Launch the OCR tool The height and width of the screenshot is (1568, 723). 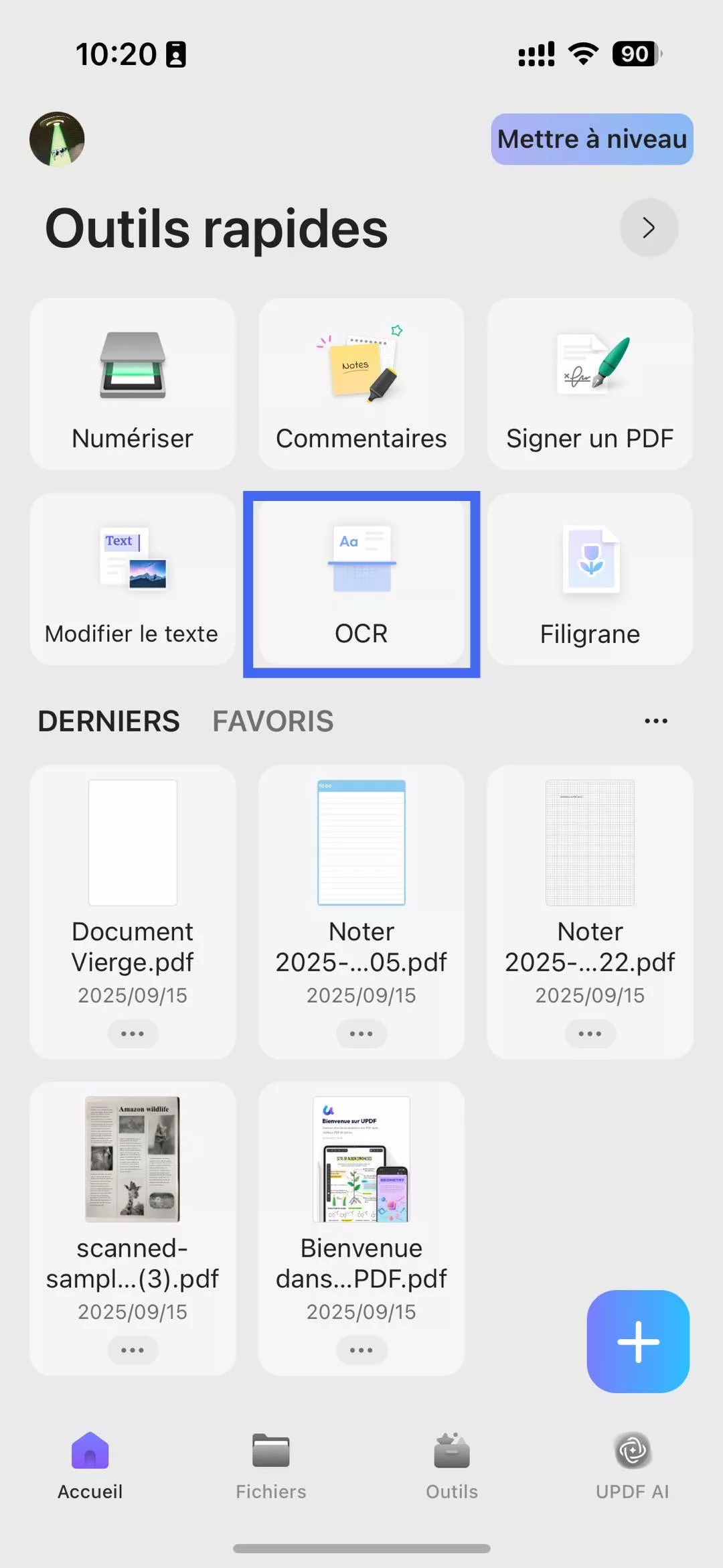tap(361, 579)
